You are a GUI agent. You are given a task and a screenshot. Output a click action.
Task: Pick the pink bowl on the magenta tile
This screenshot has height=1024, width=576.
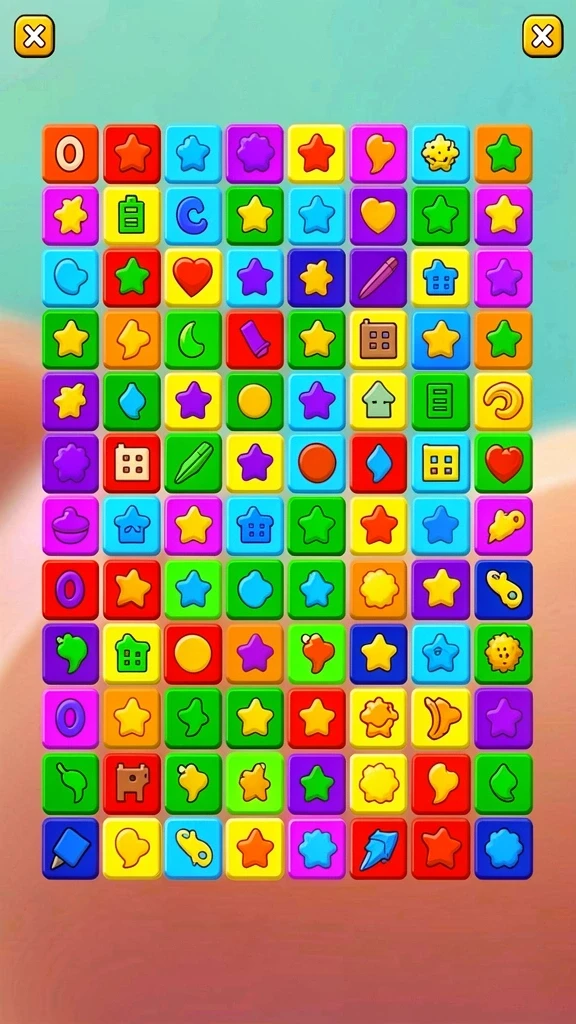pyautogui.click(x=70, y=526)
